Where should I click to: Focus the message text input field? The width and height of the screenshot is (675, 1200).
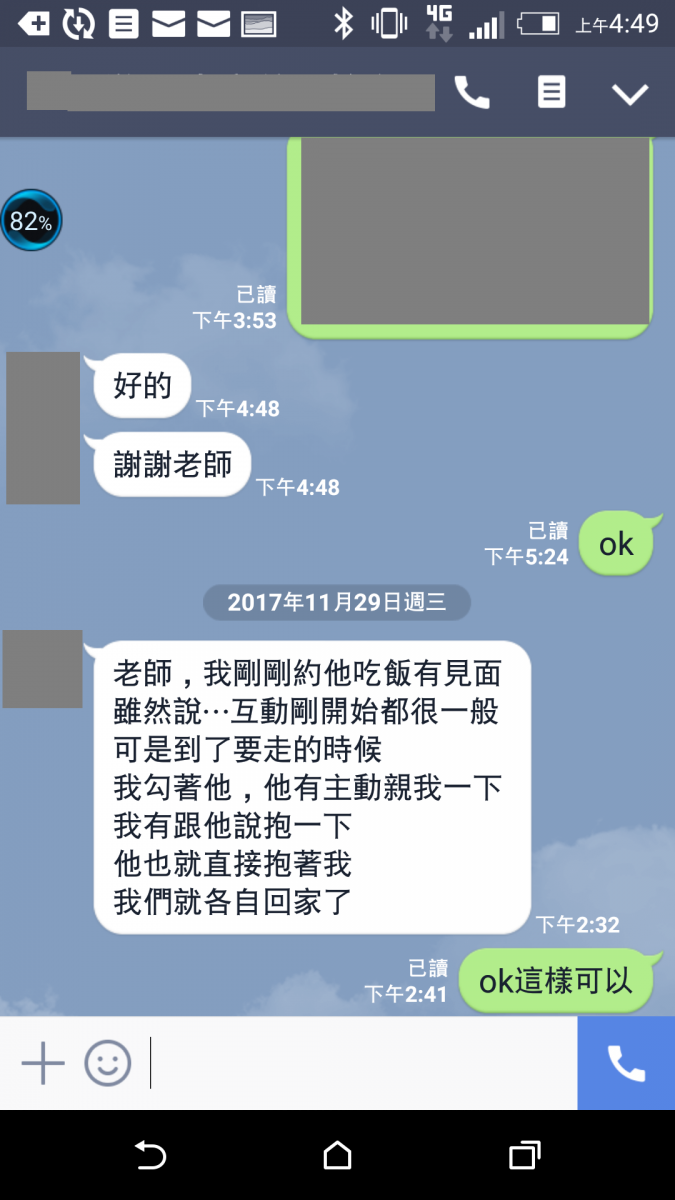click(x=360, y=1062)
